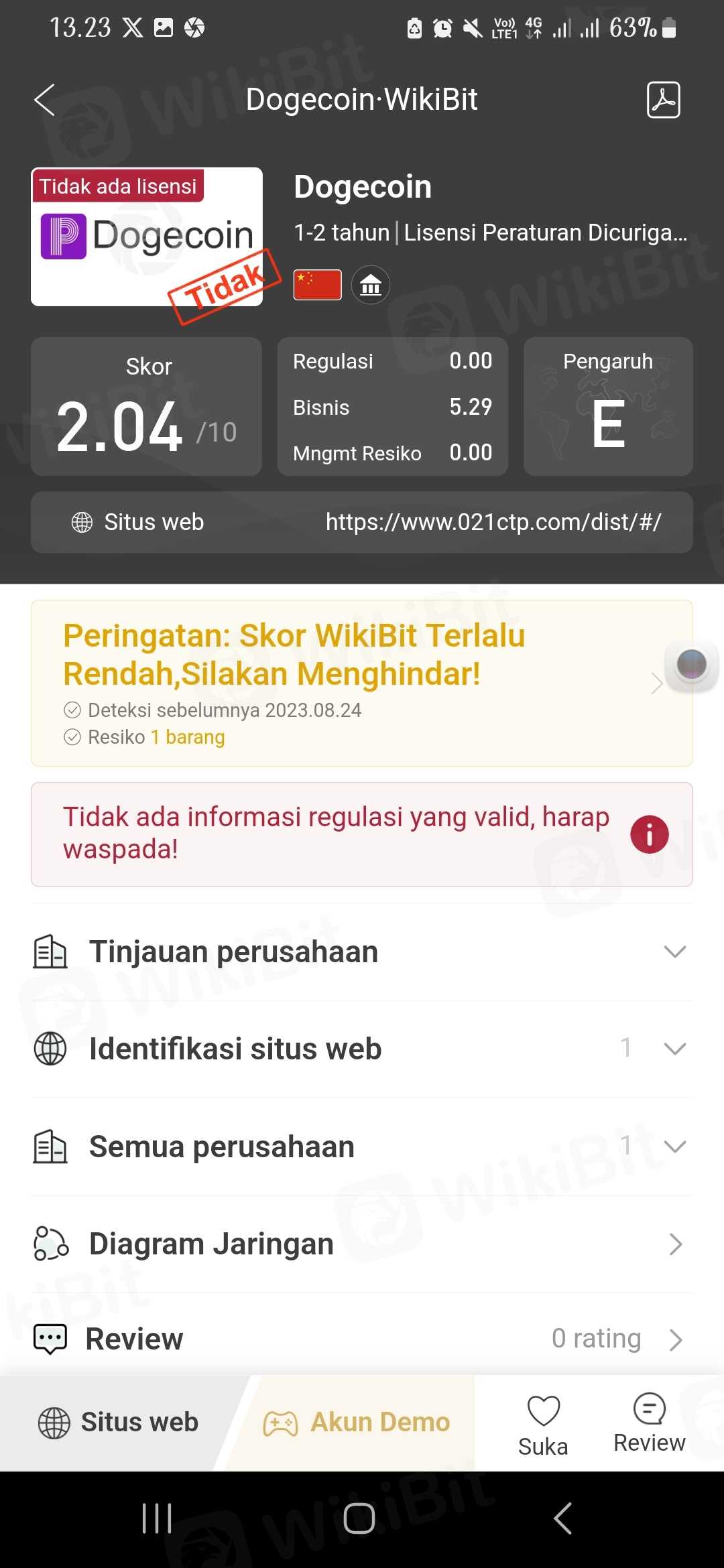Open Akun Demo
The image size is (724, 1568).
(x=357, y=1422)
